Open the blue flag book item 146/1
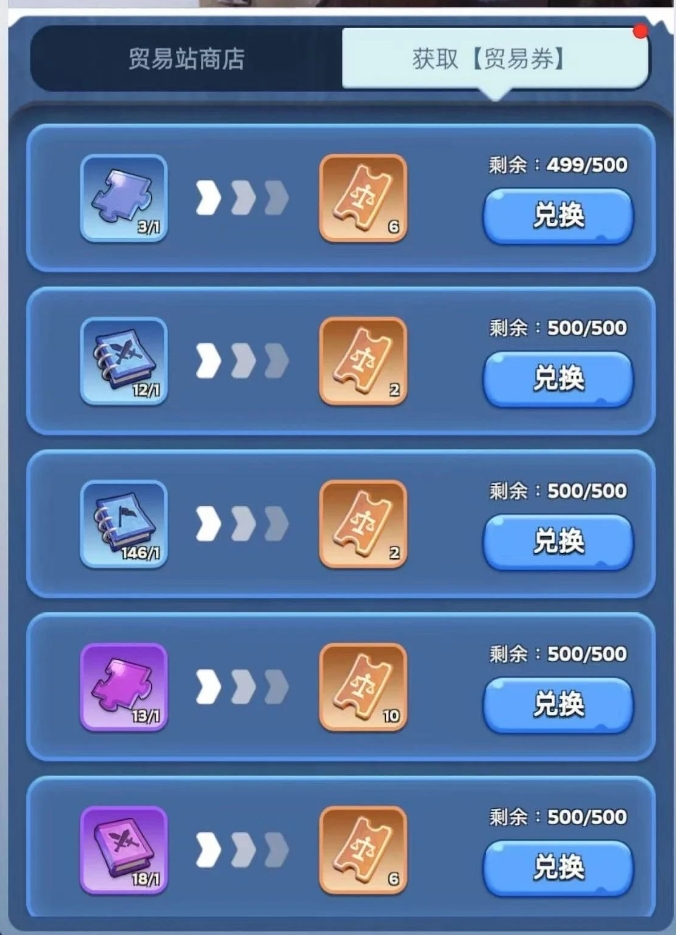 (x=123, y=524)
